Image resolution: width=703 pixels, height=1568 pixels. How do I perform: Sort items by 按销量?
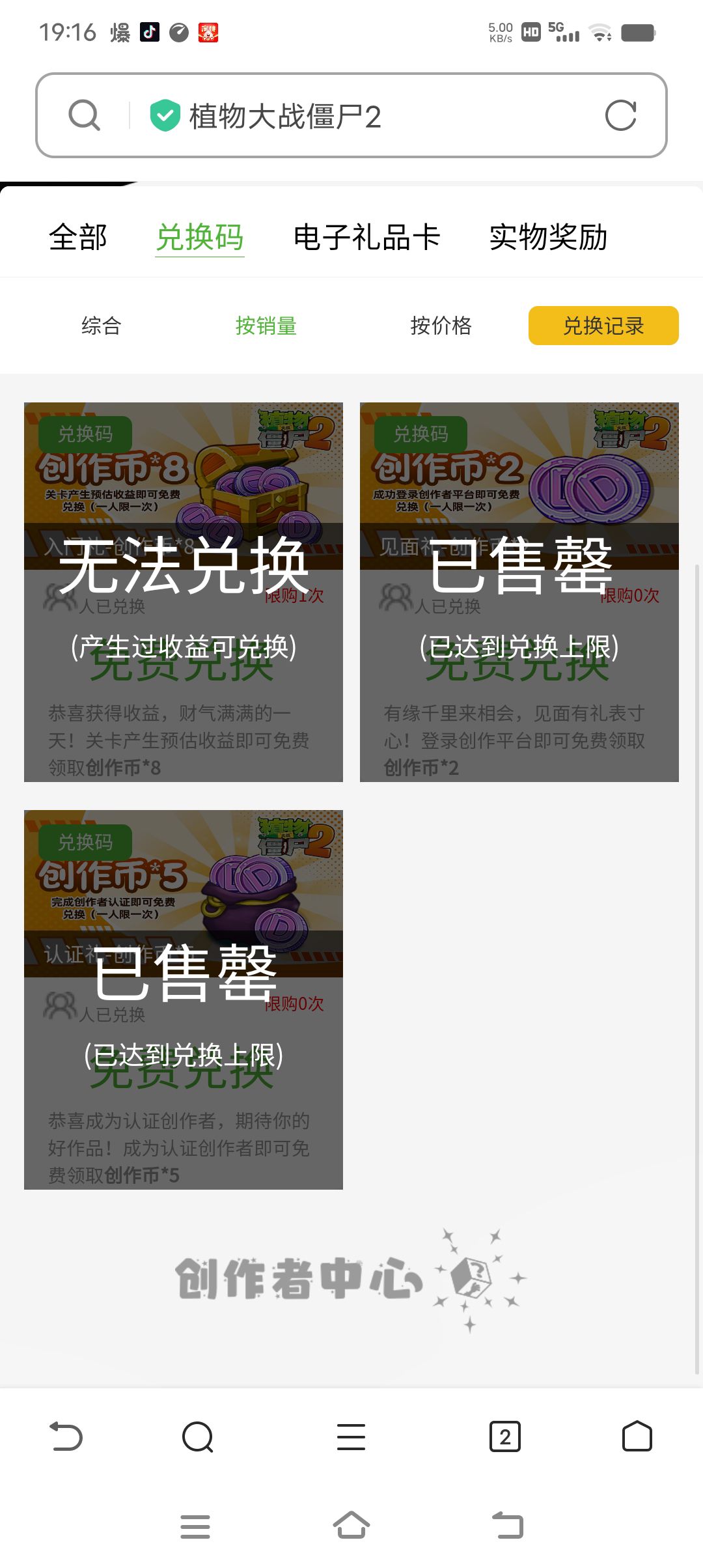(266, 326)
